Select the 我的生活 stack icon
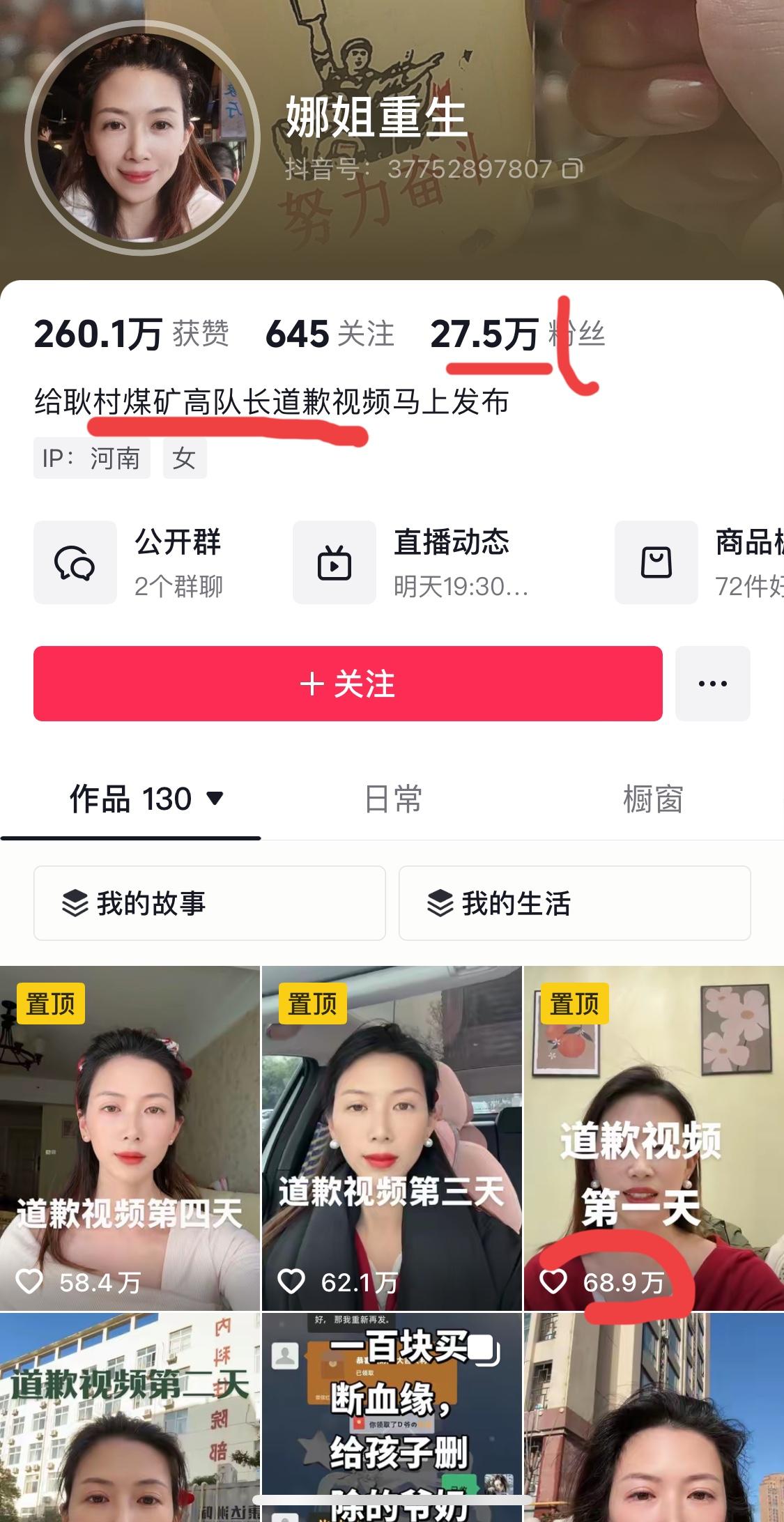Viewport: 784px width, 1522px height. coord(440,904)
